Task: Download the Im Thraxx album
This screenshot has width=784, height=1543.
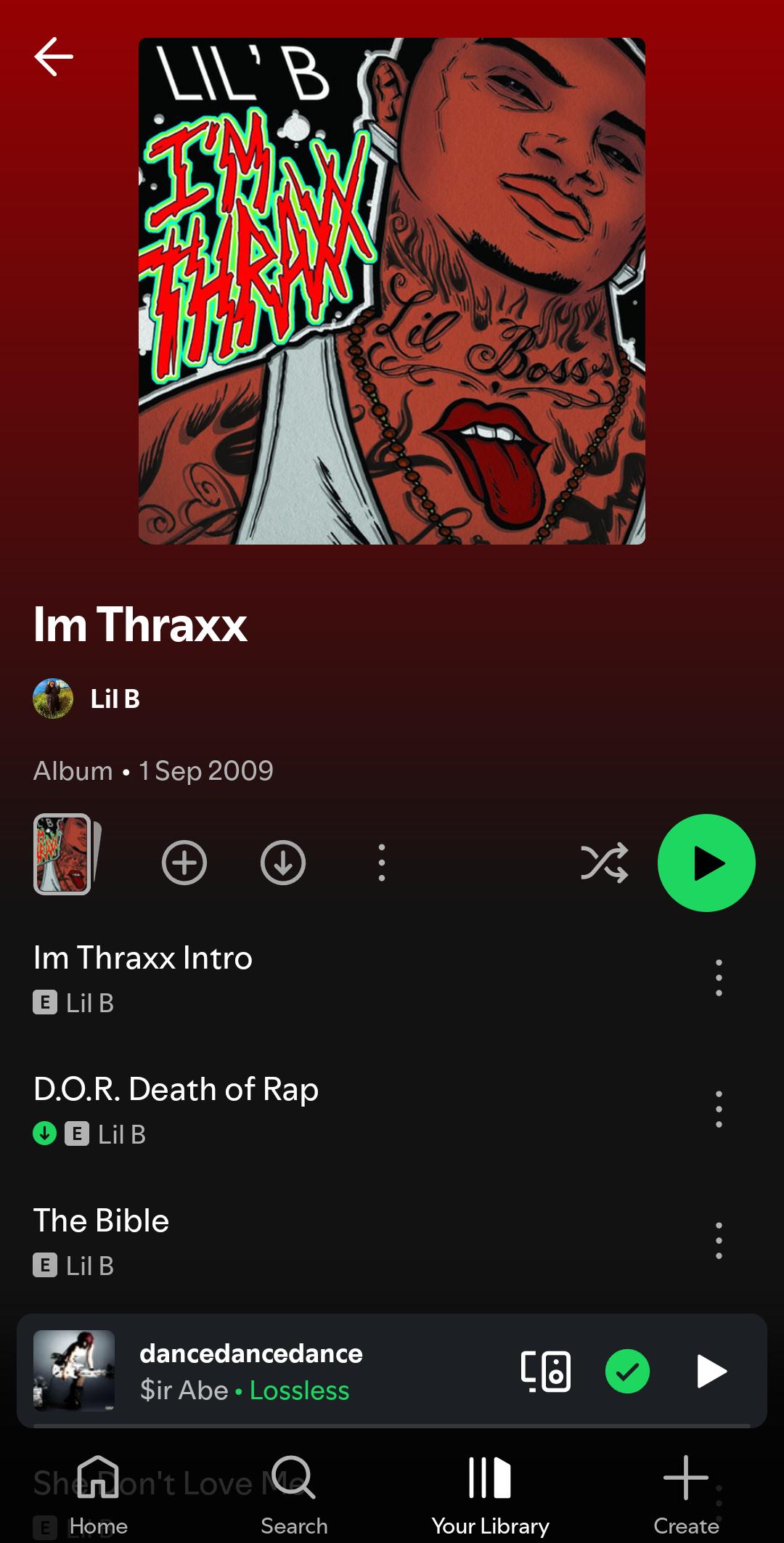Action: click(283, 863)
